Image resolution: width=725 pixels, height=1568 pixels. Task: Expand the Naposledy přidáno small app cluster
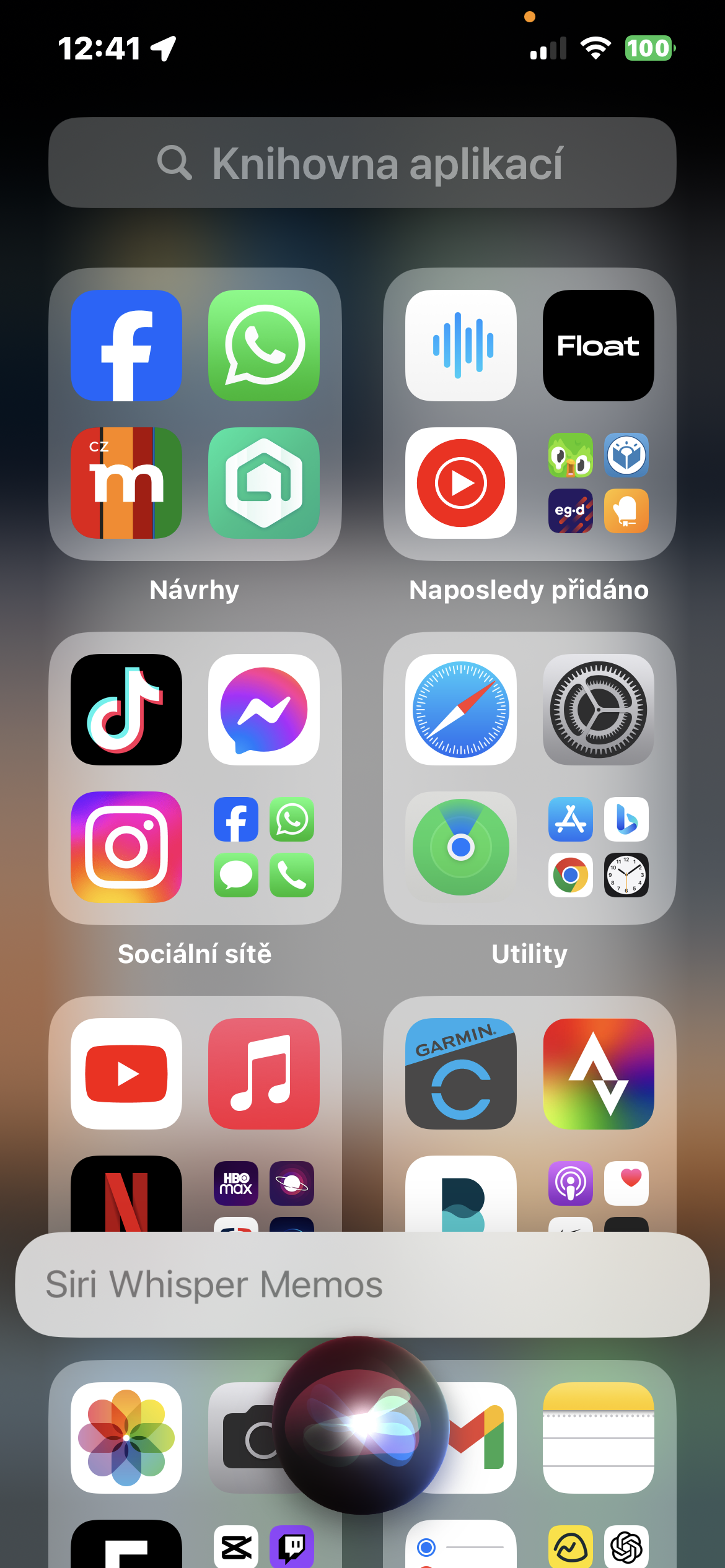[x=598, y=483]
